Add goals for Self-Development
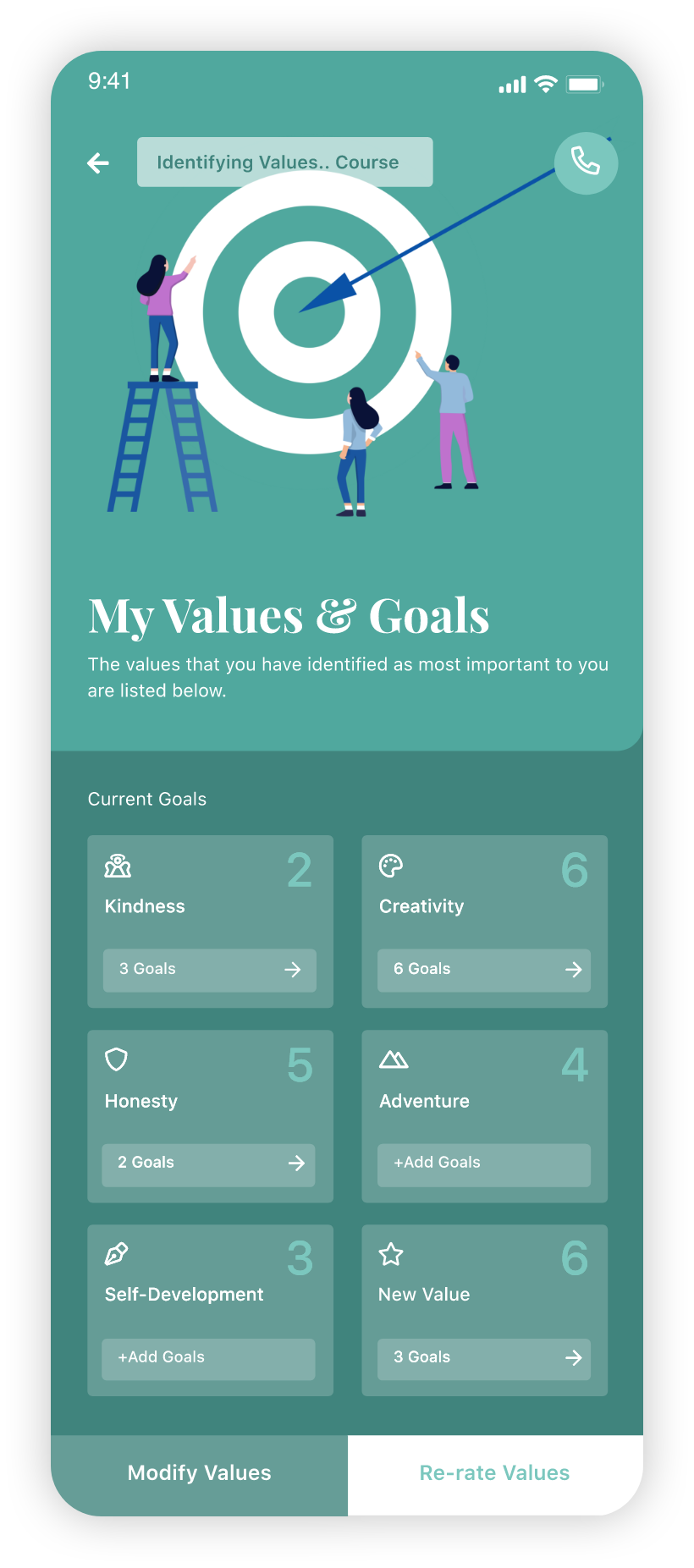The height and width of the screenshot is (1568, 694). (x=209, y=1358)
